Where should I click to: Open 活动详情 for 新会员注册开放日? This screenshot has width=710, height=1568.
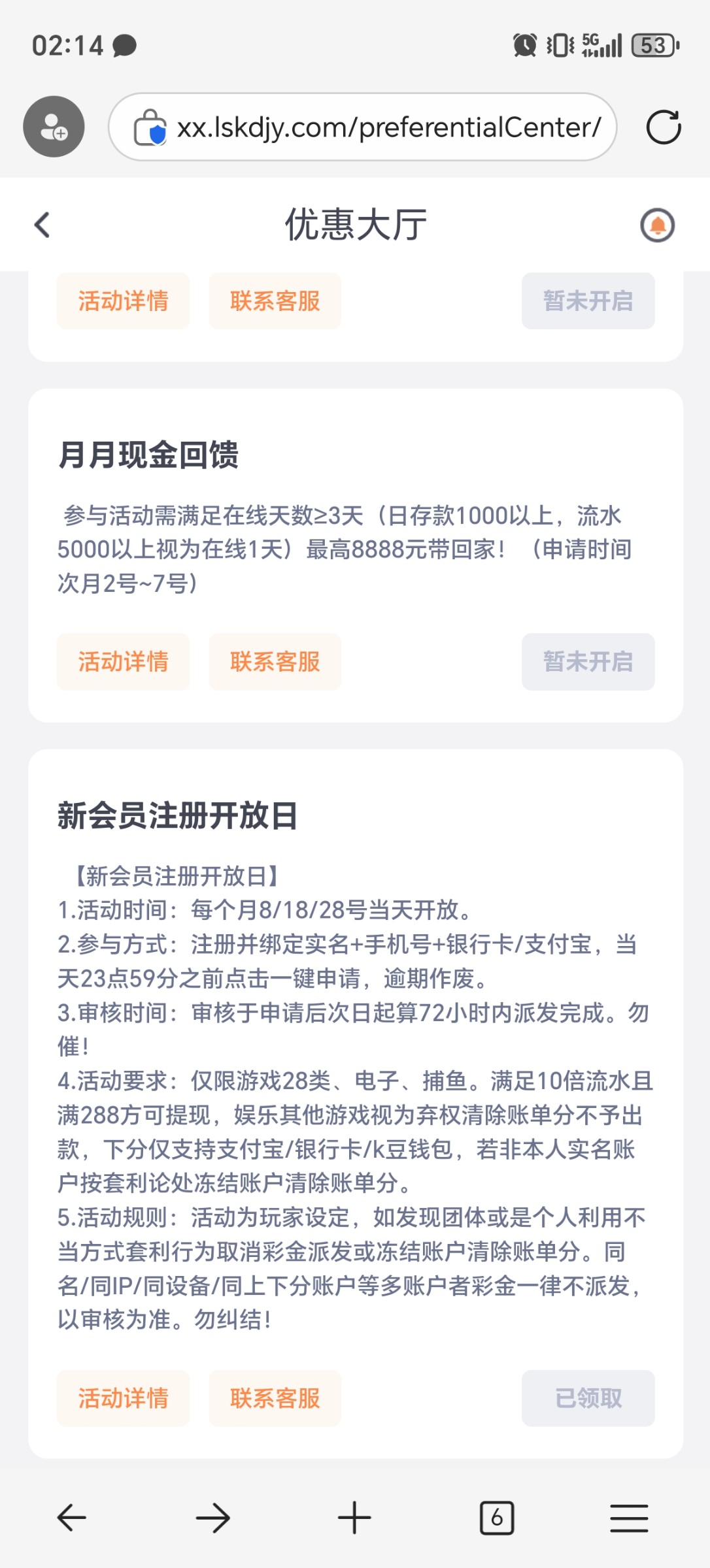(123, 1398)
